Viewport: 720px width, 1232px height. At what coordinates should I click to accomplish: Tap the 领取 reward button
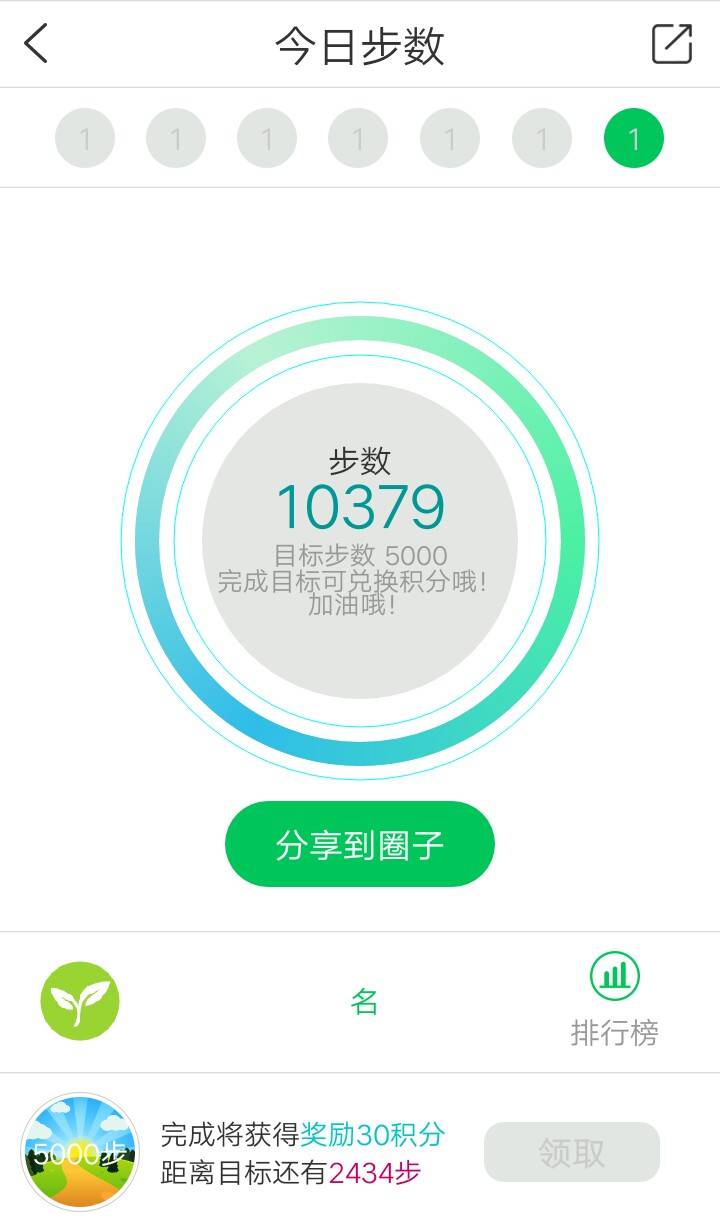pyautogui.click(x=571, y=1152)
